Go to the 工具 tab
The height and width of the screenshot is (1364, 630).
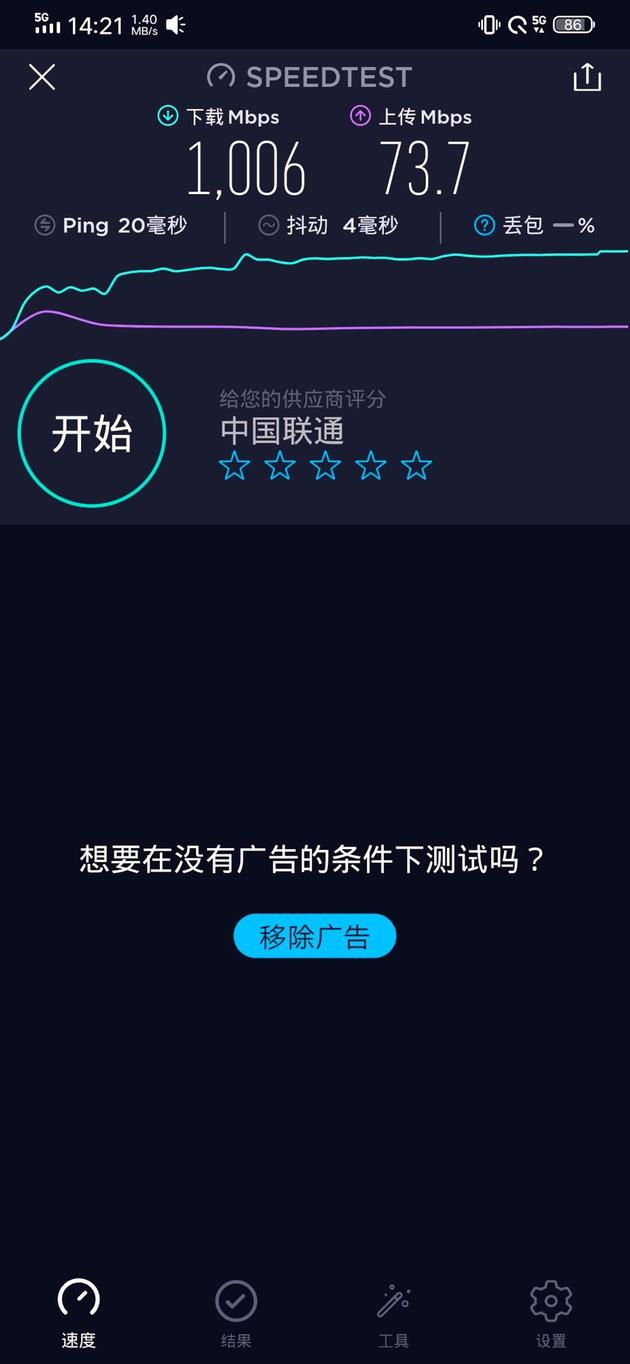(x=393, y=1313)
